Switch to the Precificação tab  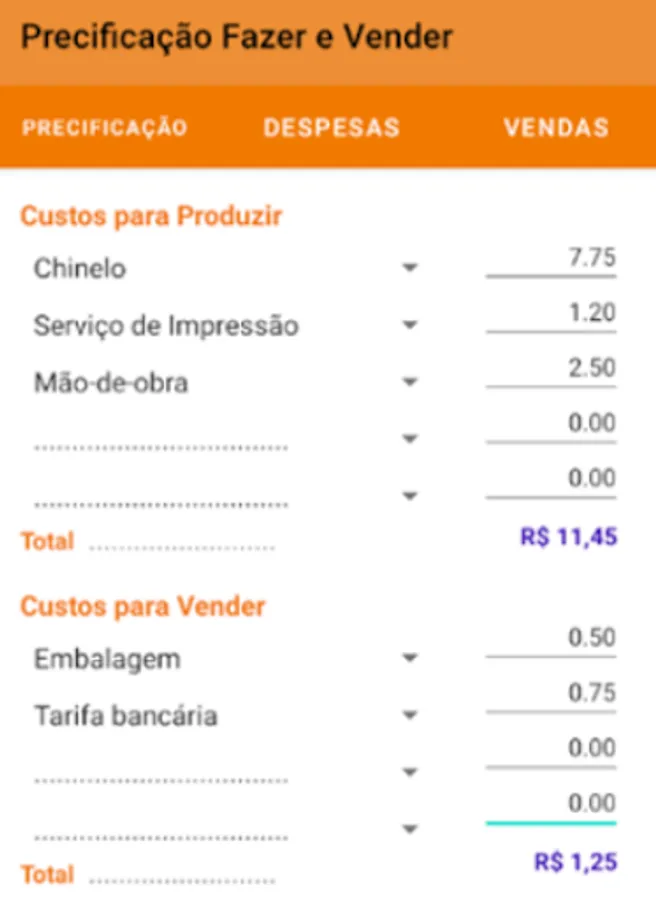[x=105, y=128]
